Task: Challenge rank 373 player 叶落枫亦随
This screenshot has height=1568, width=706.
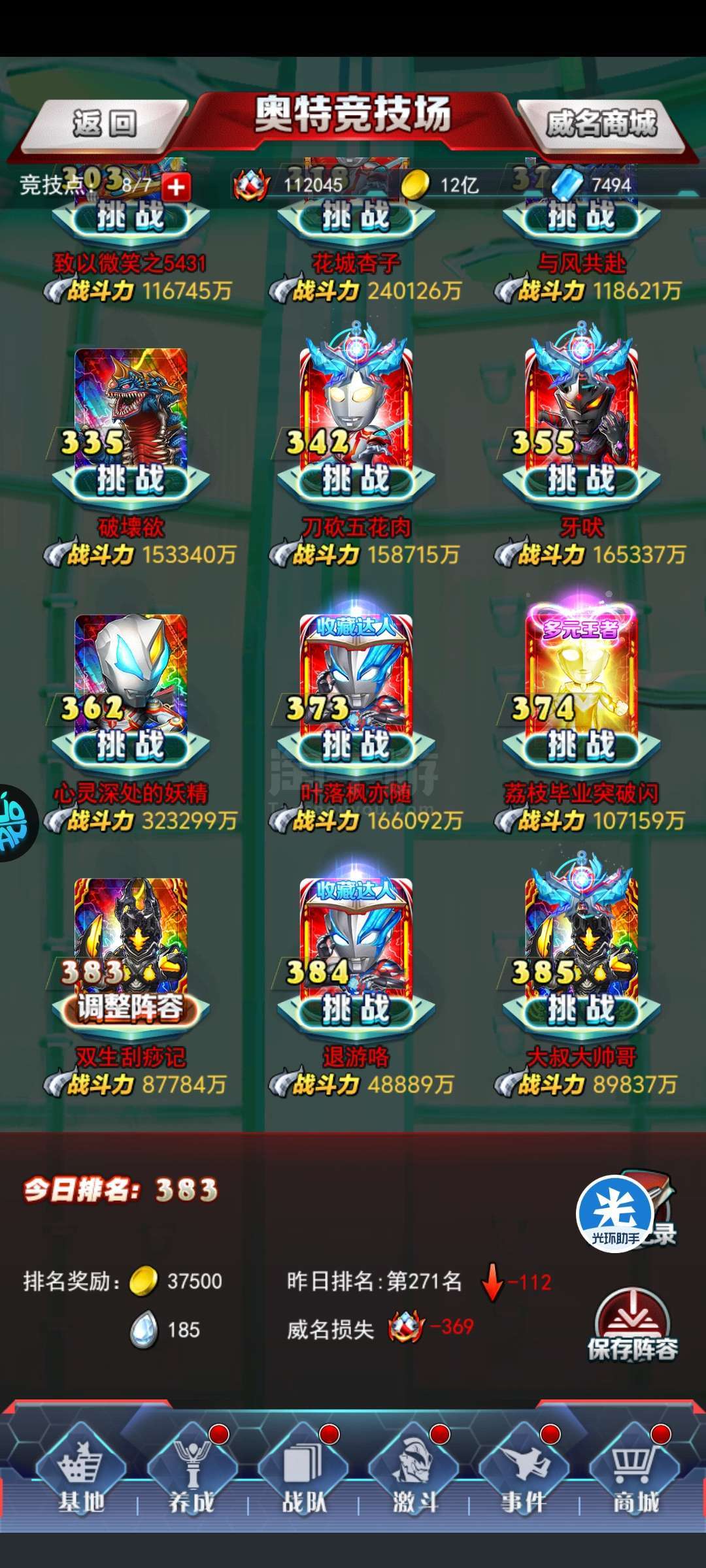Action: tap(356, 745)
